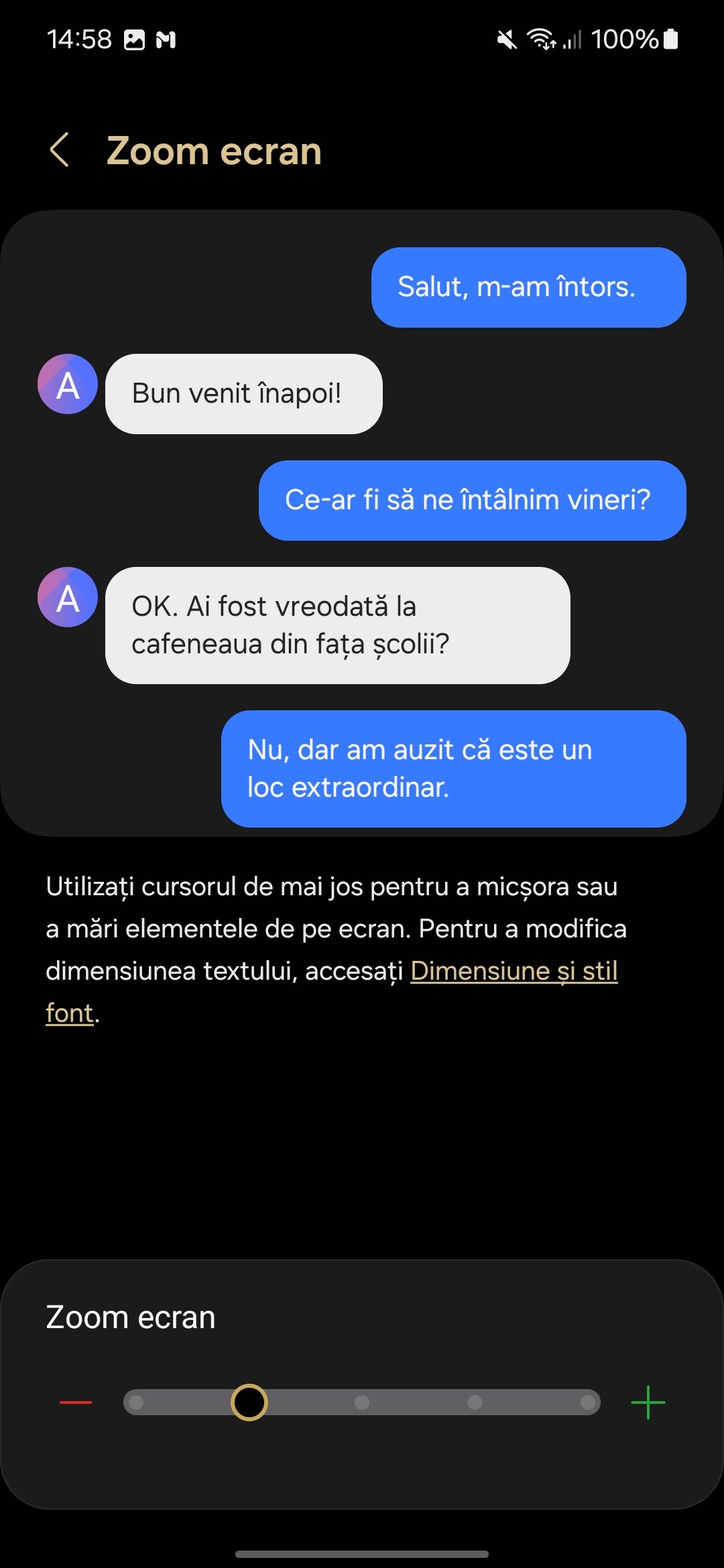Tap the vineri meetup message bubble
724x1568 pixels.
471,500
